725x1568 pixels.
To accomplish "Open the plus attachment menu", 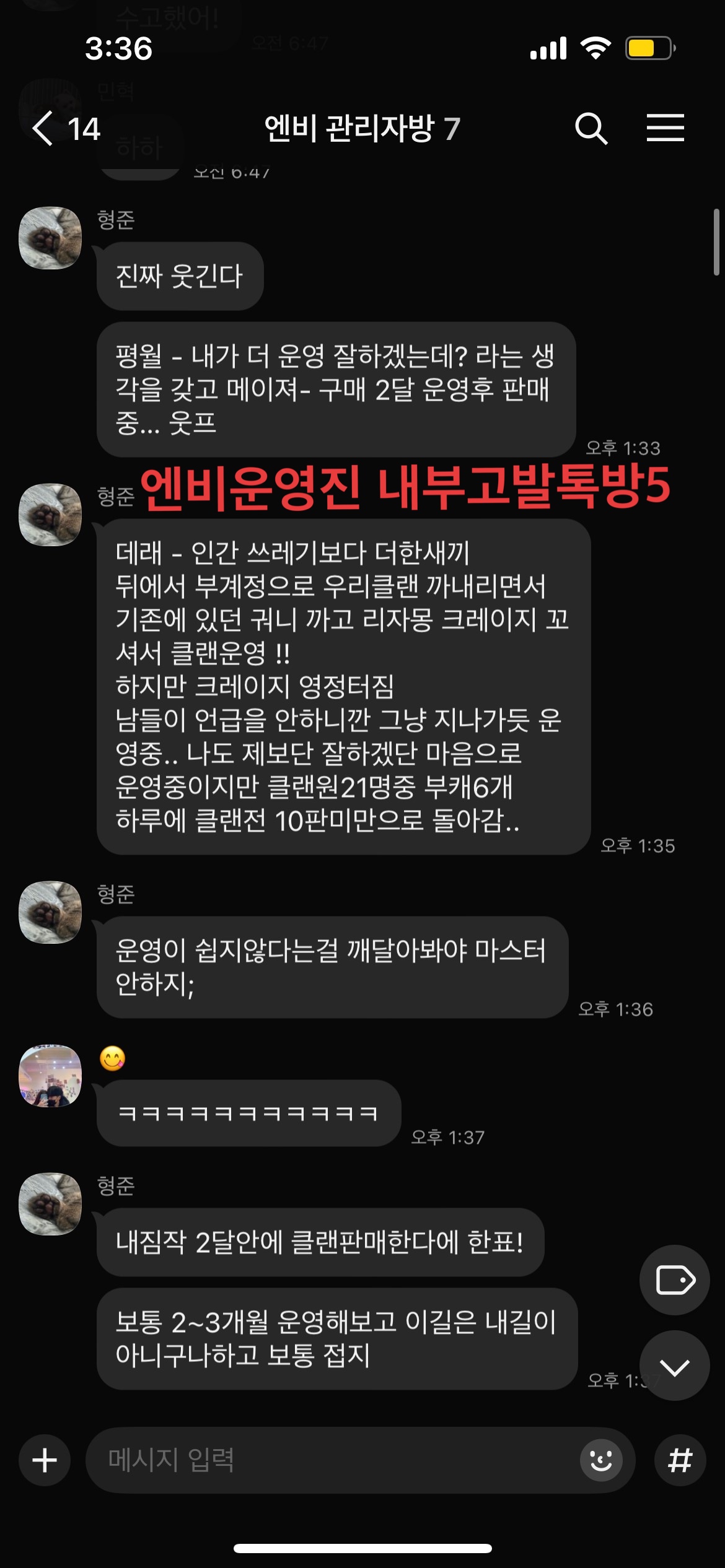I will pos(45,1460).
